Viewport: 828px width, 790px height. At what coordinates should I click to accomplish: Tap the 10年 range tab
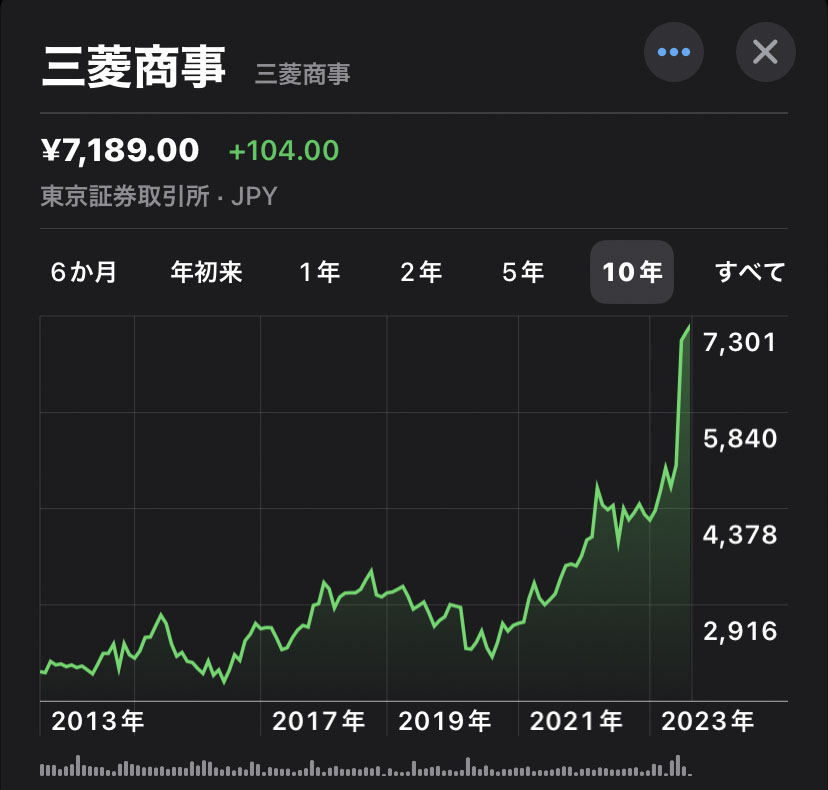pos(632,272)
